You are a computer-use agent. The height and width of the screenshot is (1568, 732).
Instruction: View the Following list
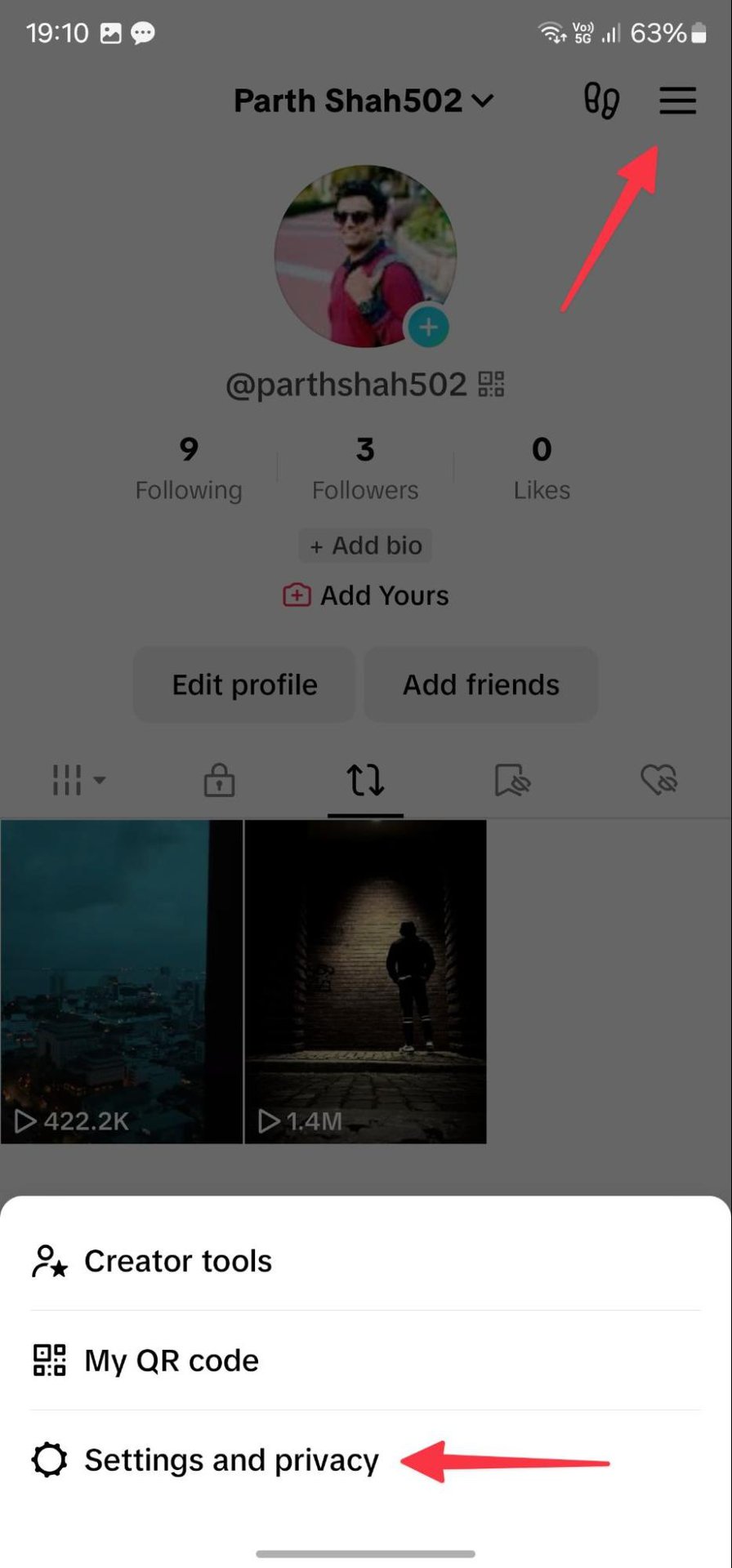[x=189, y=469]
